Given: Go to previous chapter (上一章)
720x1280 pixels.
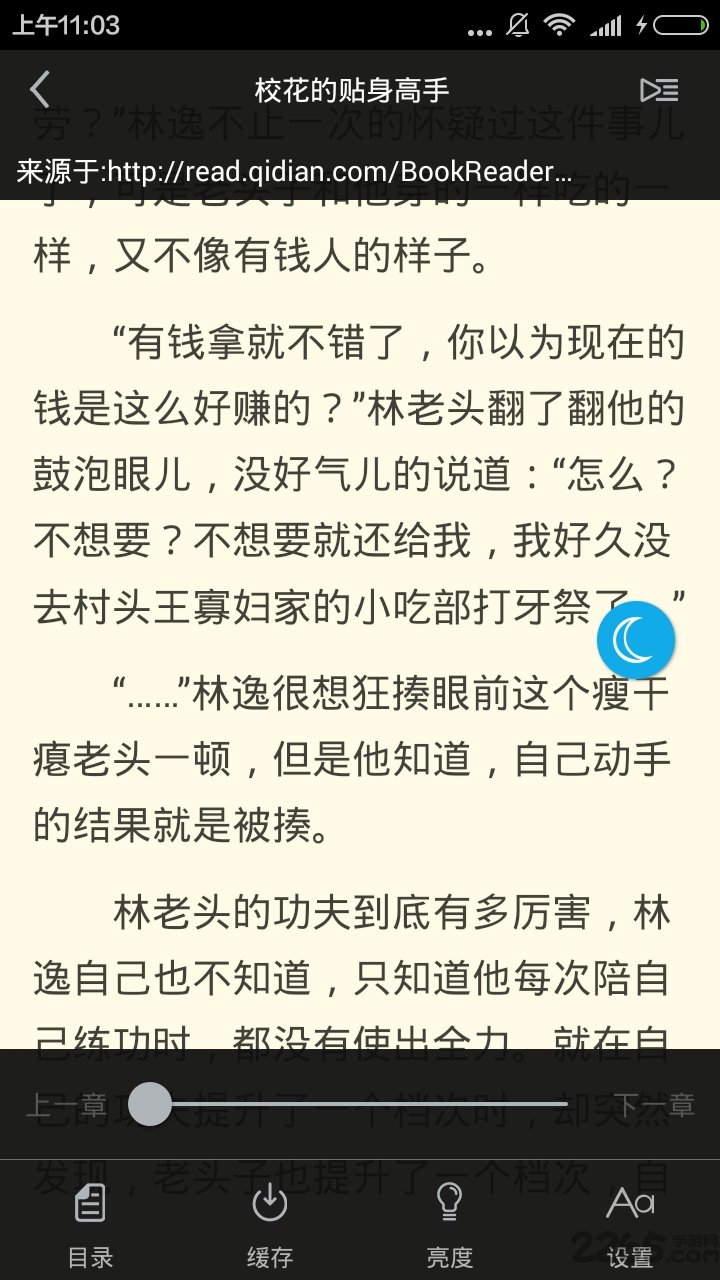Looking at the screenshot, I should pos(65,1106).
